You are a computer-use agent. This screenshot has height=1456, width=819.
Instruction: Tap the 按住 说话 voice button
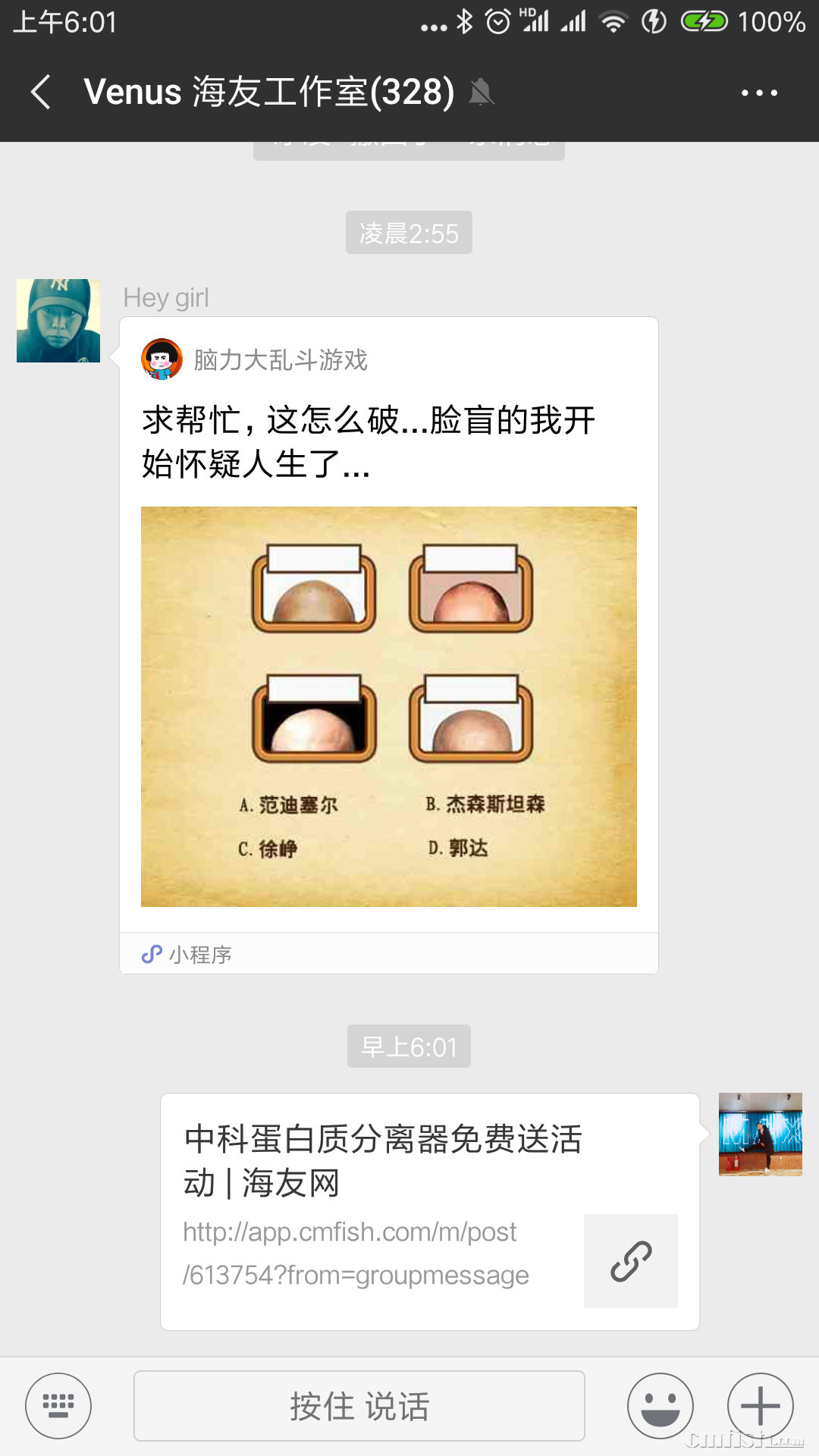pyautogui.click(x=359, y=1406)
